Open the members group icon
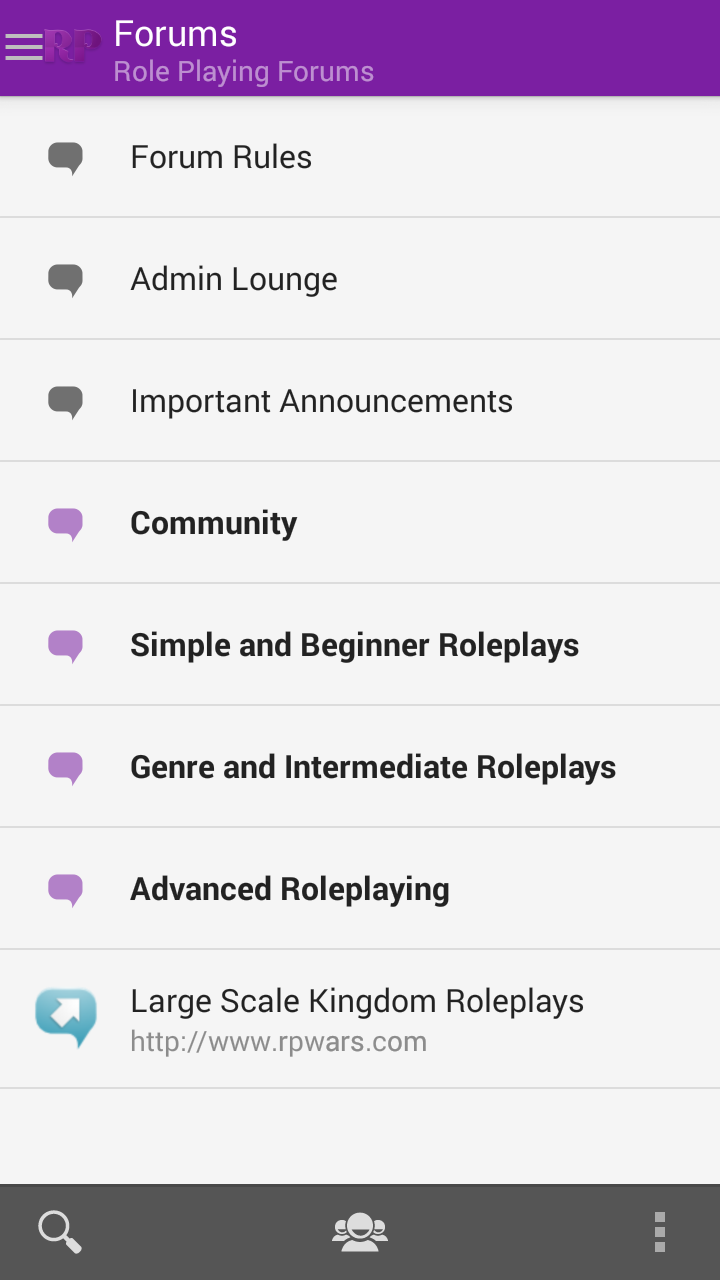 [360, 1232]
